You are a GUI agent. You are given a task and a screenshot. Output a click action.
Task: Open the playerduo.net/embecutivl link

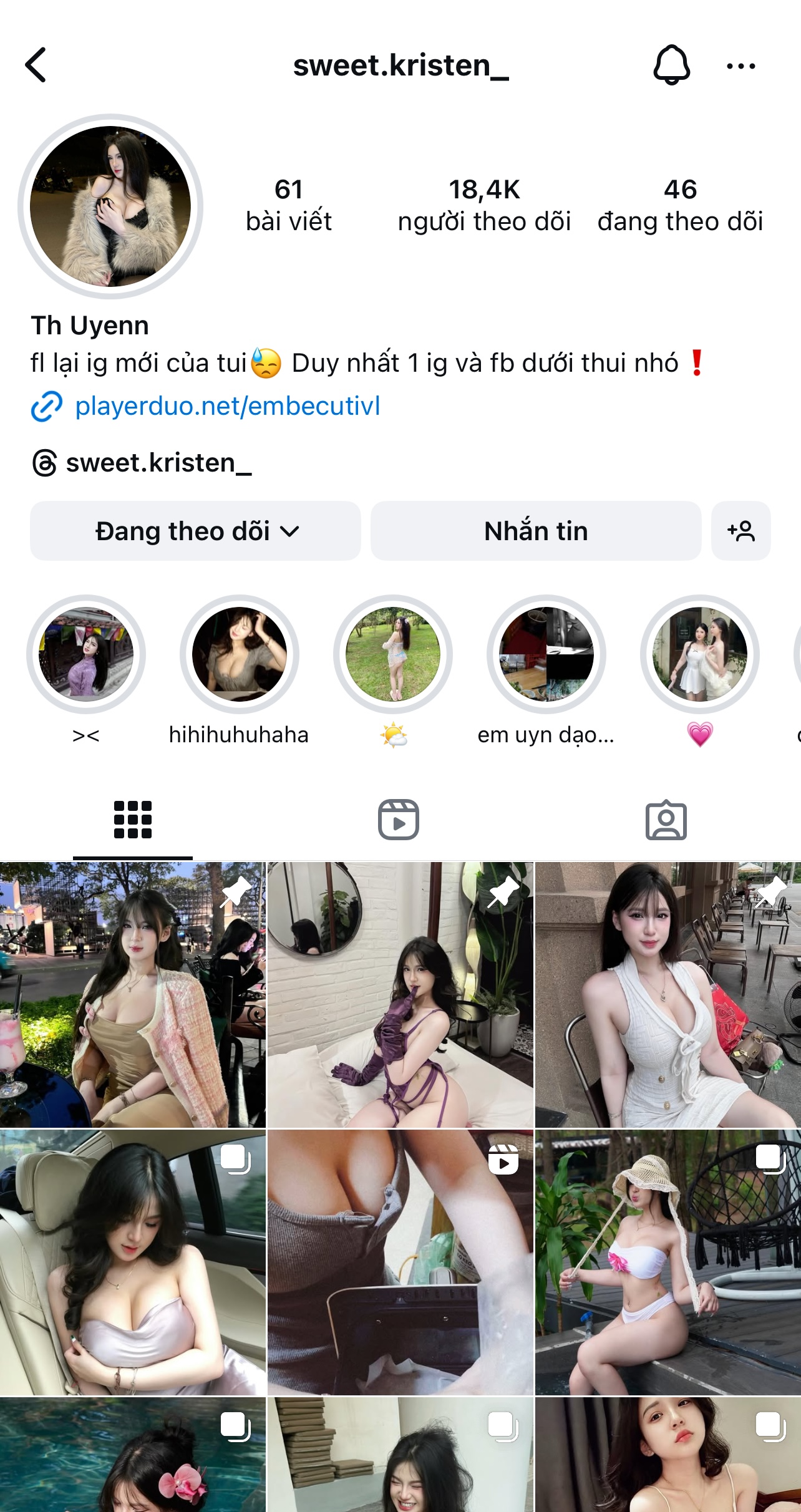pyautogui.click(x=227, y=407)
